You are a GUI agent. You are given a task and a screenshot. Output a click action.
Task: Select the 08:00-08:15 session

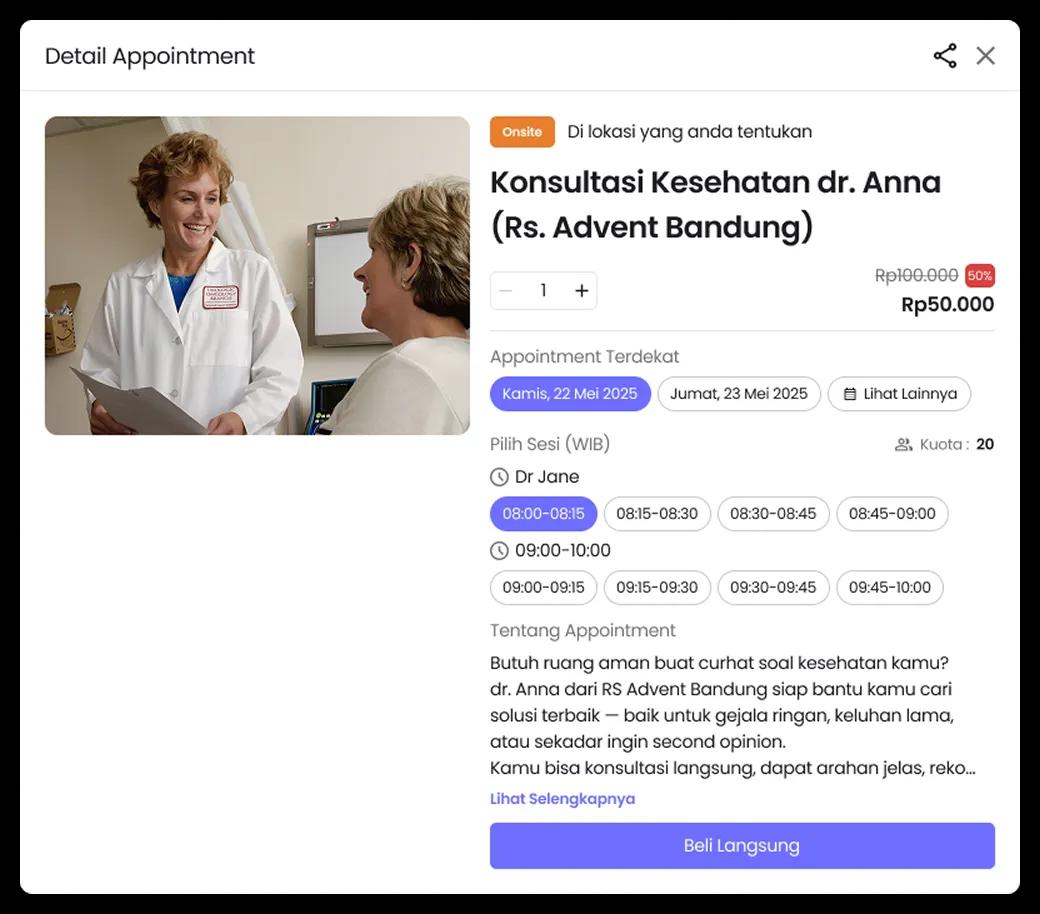click(543, 514)
